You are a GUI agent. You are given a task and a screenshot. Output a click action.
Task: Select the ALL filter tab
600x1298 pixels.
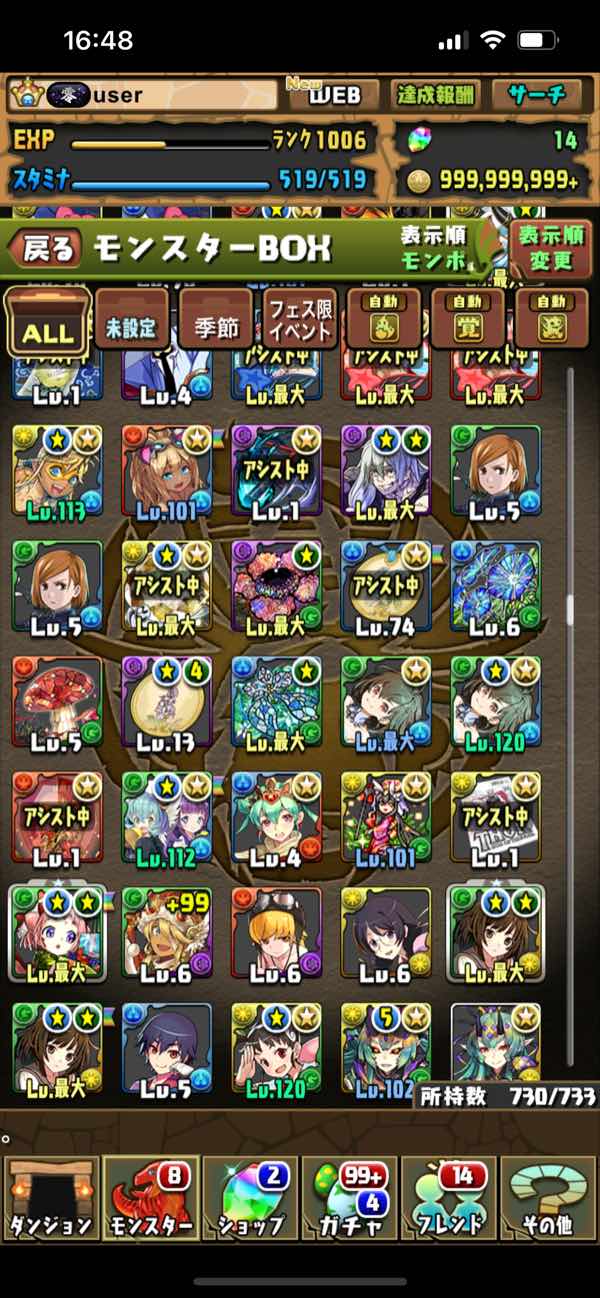[47, 322]
